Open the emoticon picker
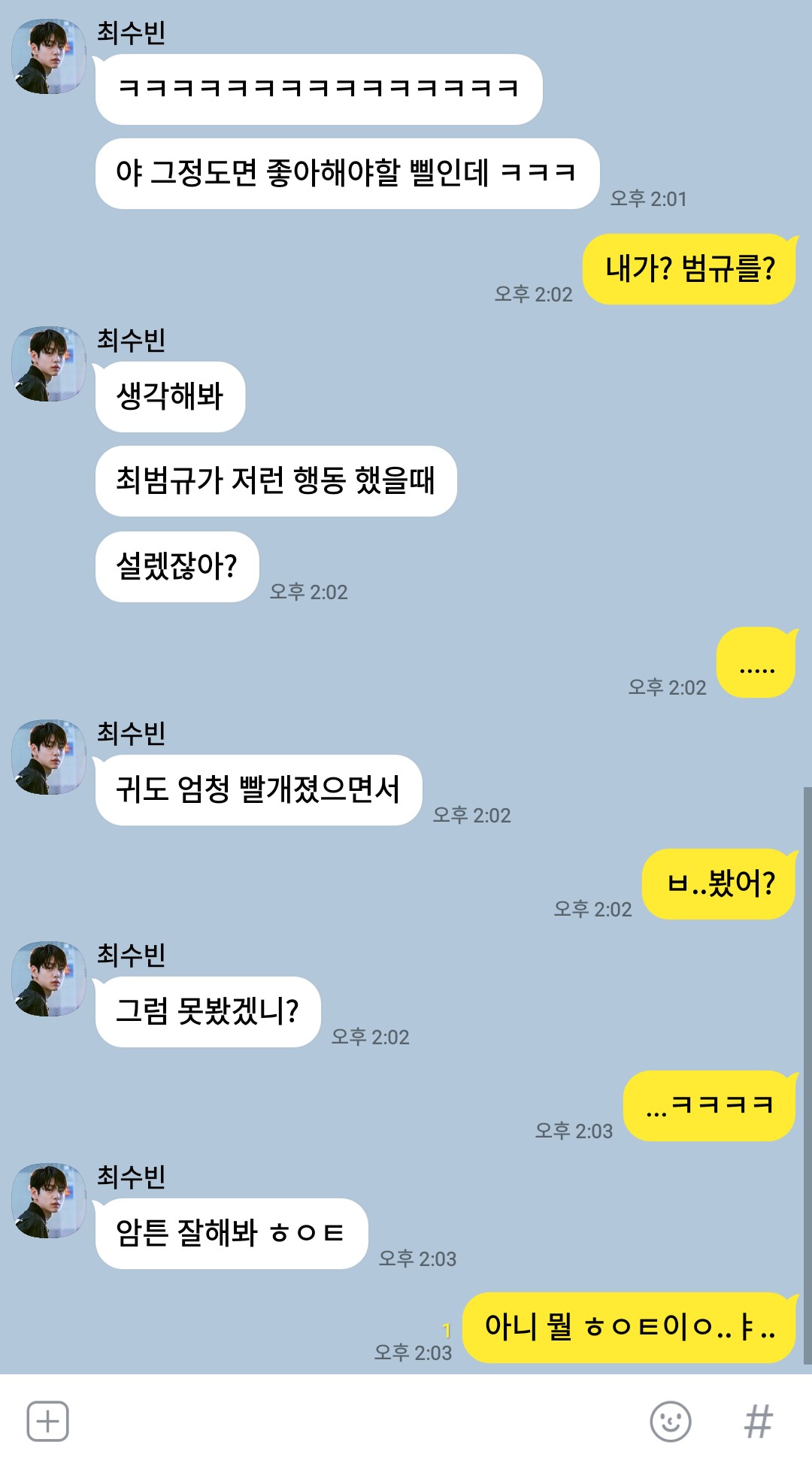The width and height of the screenshot is (812, 1457). [670, 1421]
